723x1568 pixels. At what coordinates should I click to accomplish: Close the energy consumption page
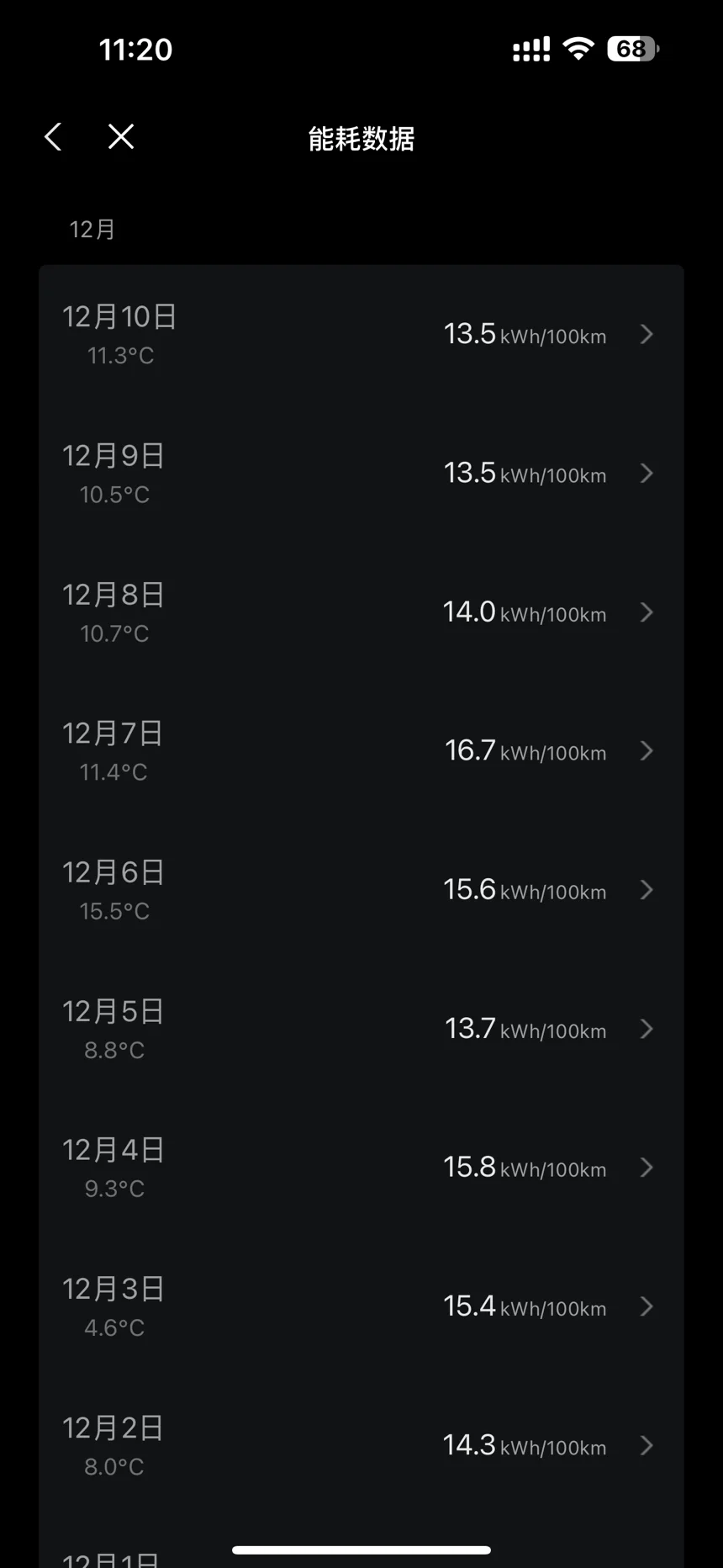(121, 136)
